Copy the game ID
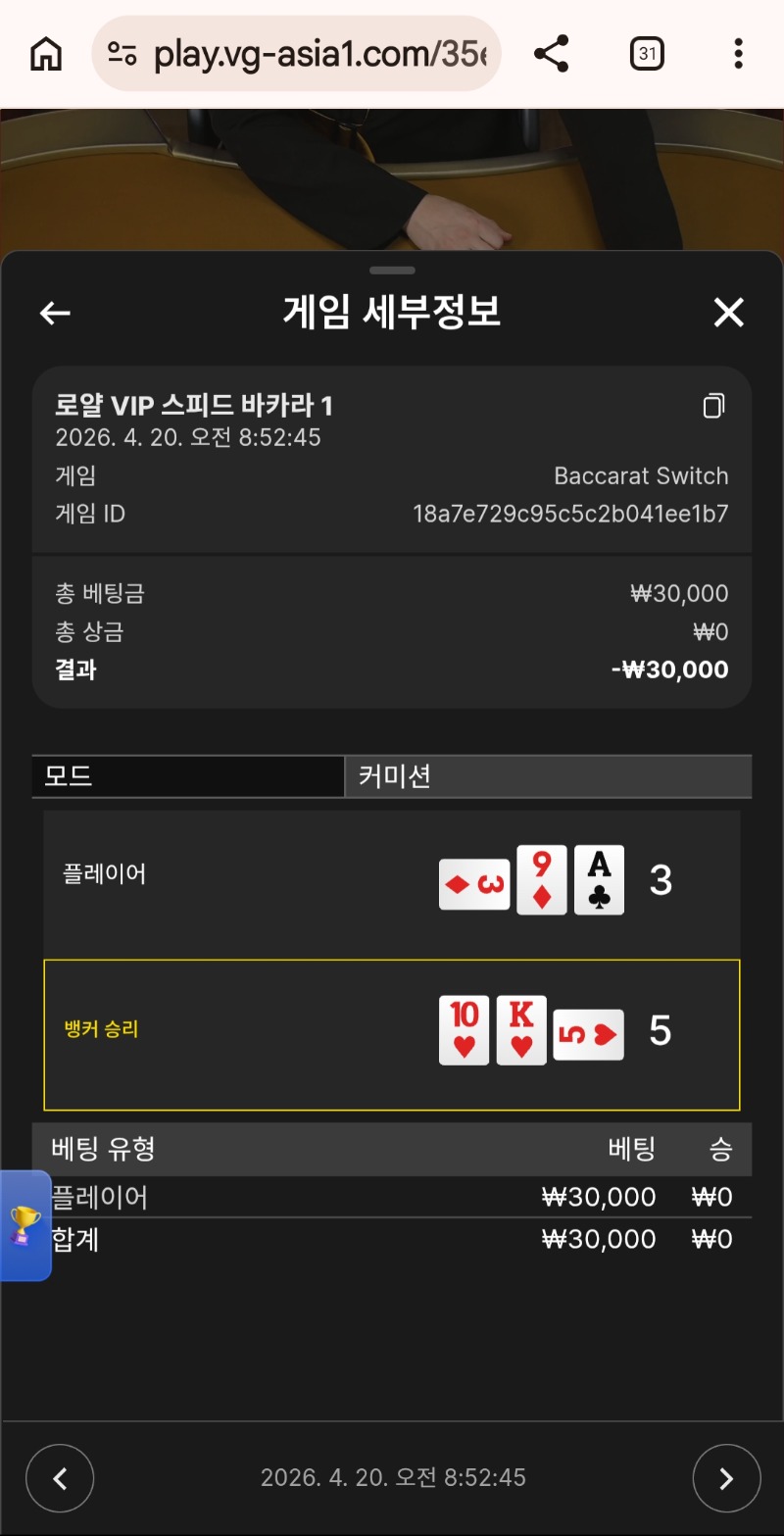The height and width of the screenshot is (1536, 784). click(714, 406)
